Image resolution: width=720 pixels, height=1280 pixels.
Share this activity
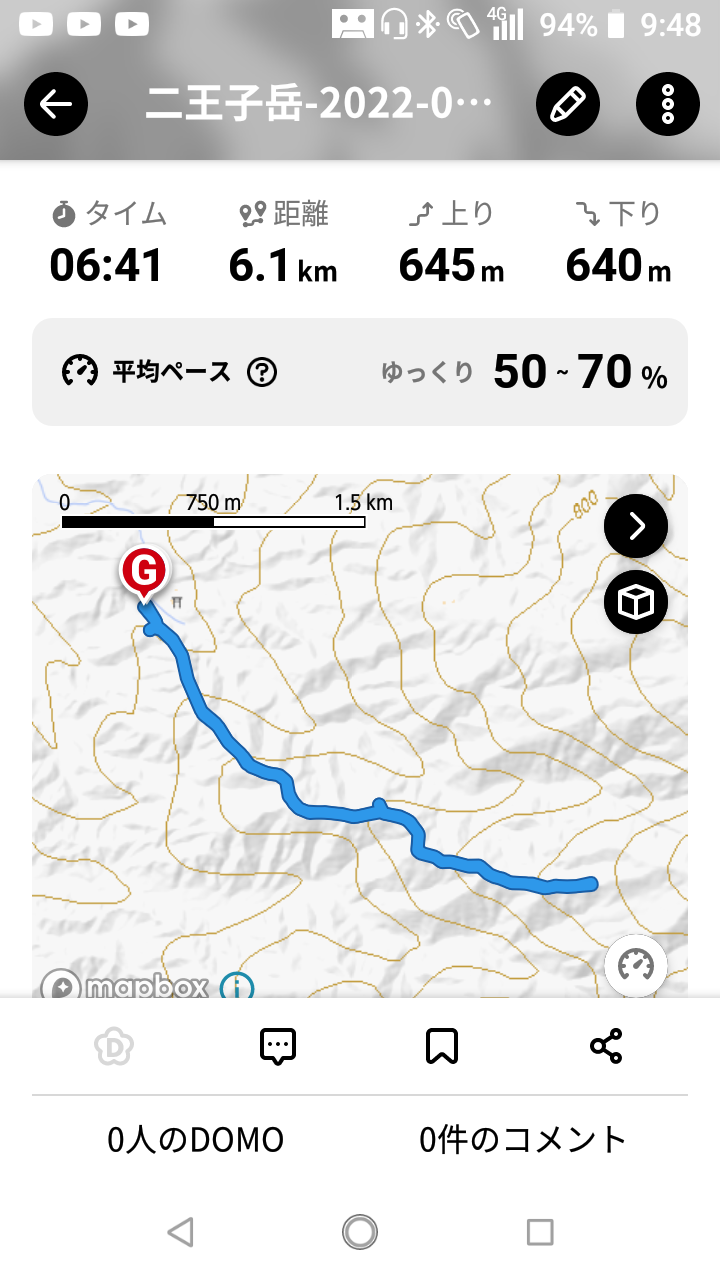click(x=606, y=1047)
